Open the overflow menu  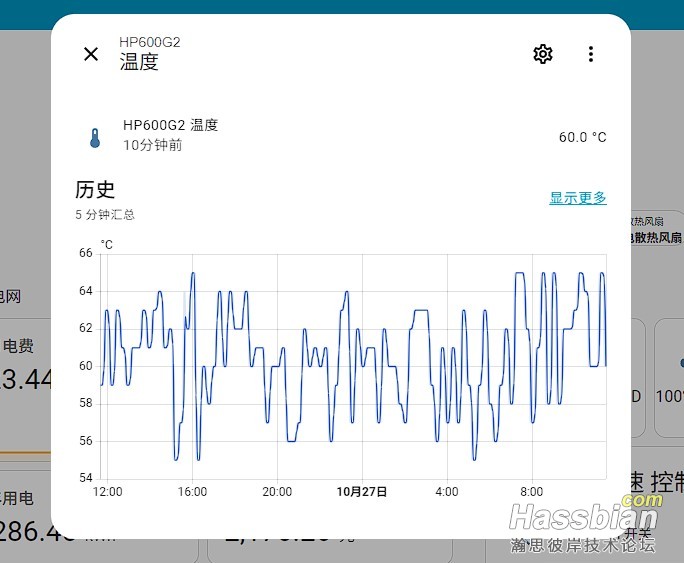591,54
